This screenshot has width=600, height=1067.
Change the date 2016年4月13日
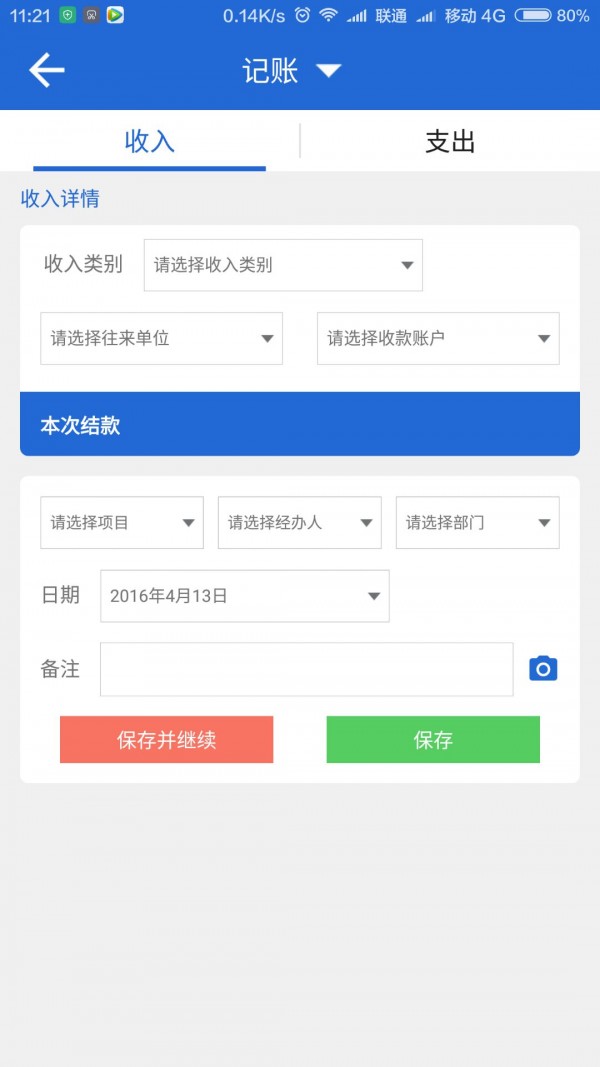[245, 596]
